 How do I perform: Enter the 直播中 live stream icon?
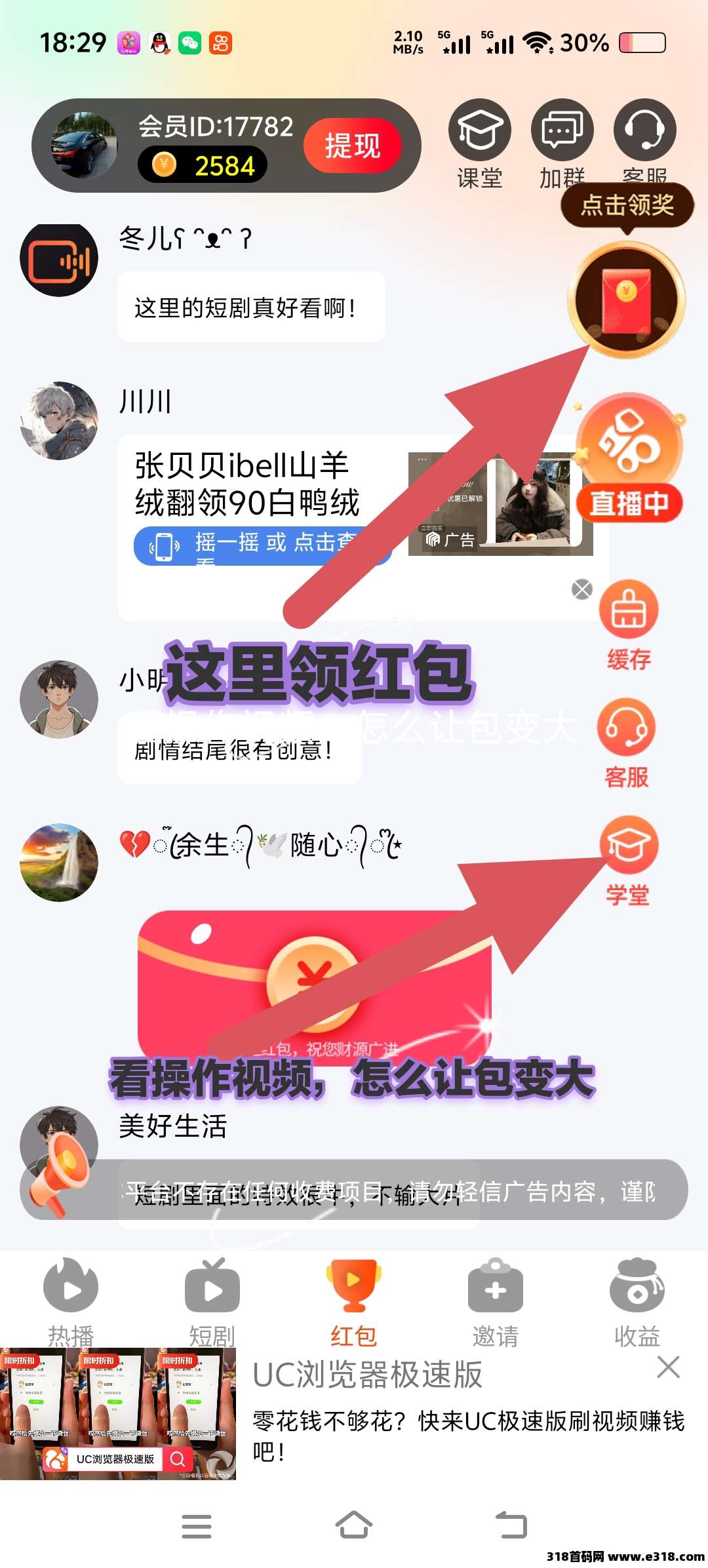631,446
